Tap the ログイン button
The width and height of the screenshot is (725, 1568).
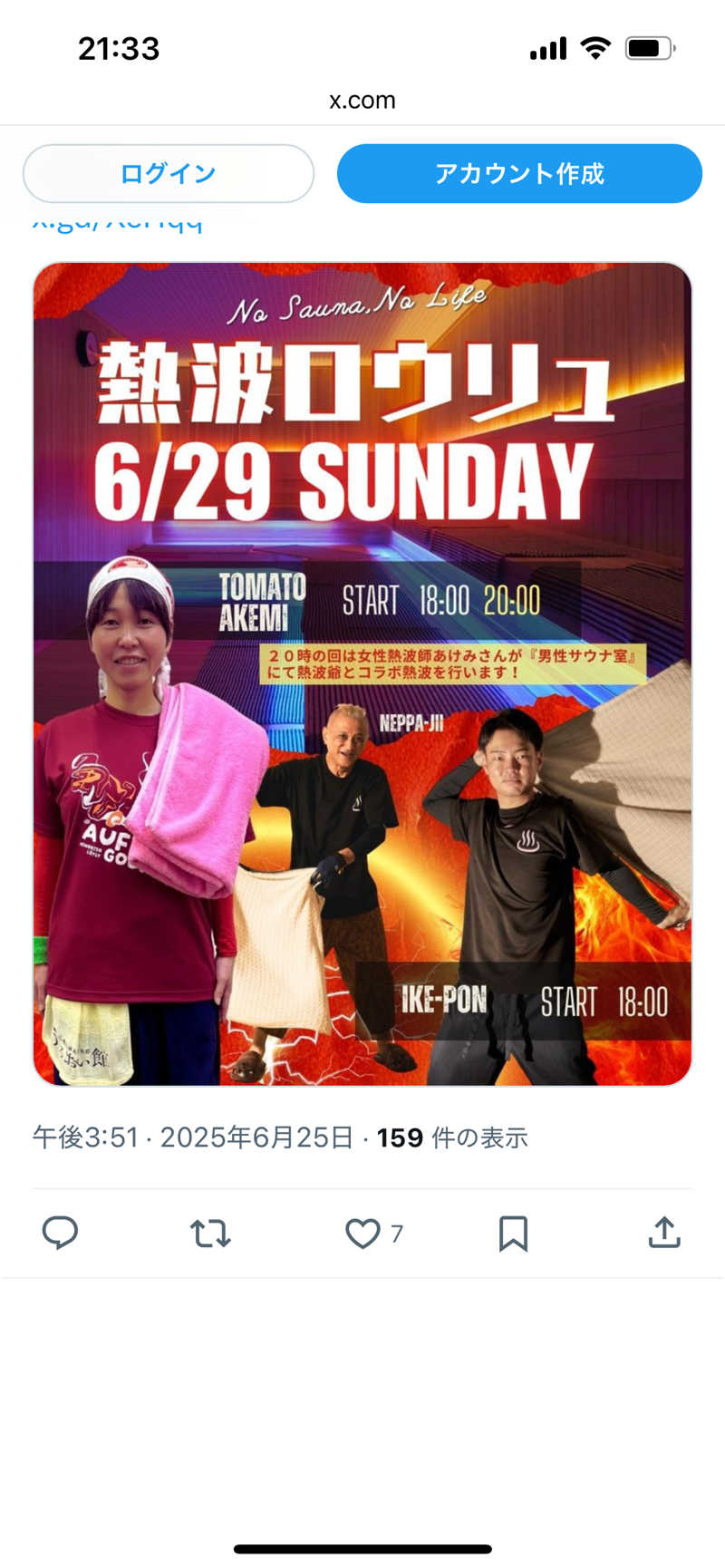click(169, 173)
